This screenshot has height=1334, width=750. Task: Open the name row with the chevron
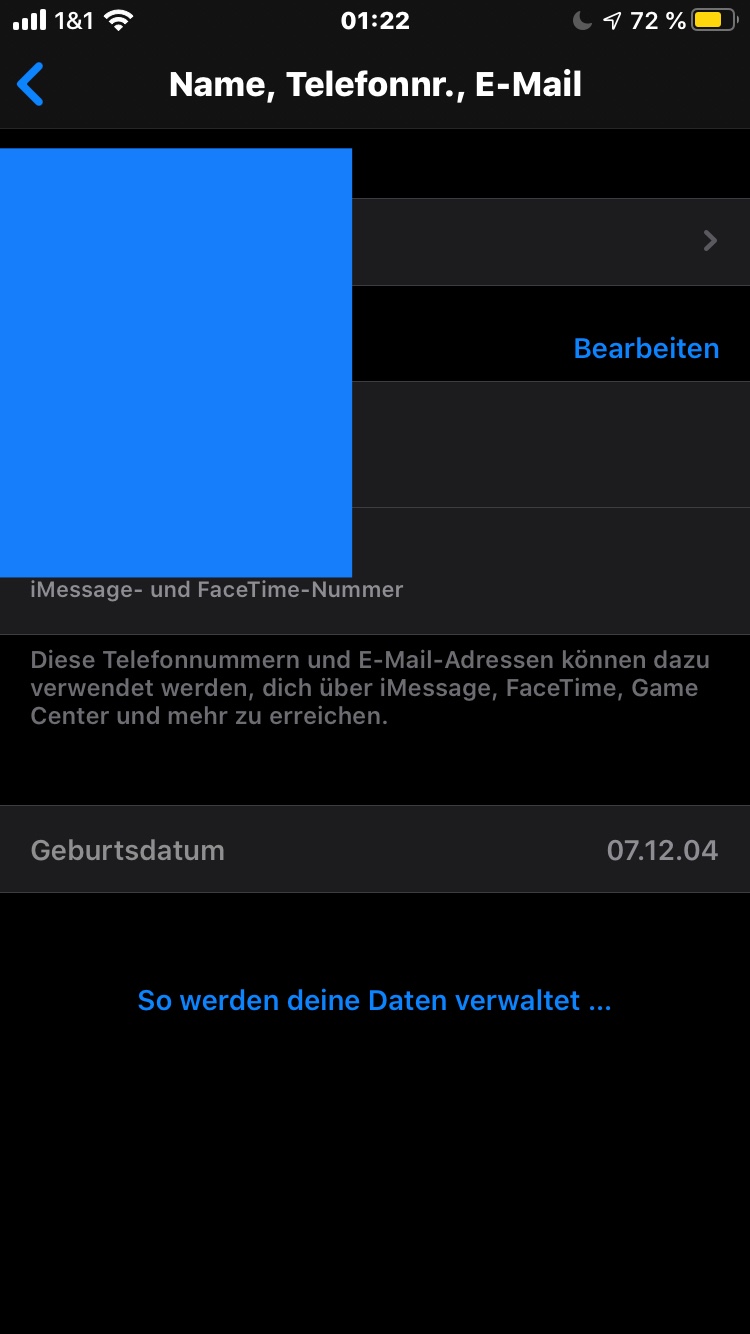pyautogui.click(x=375, y=241)
